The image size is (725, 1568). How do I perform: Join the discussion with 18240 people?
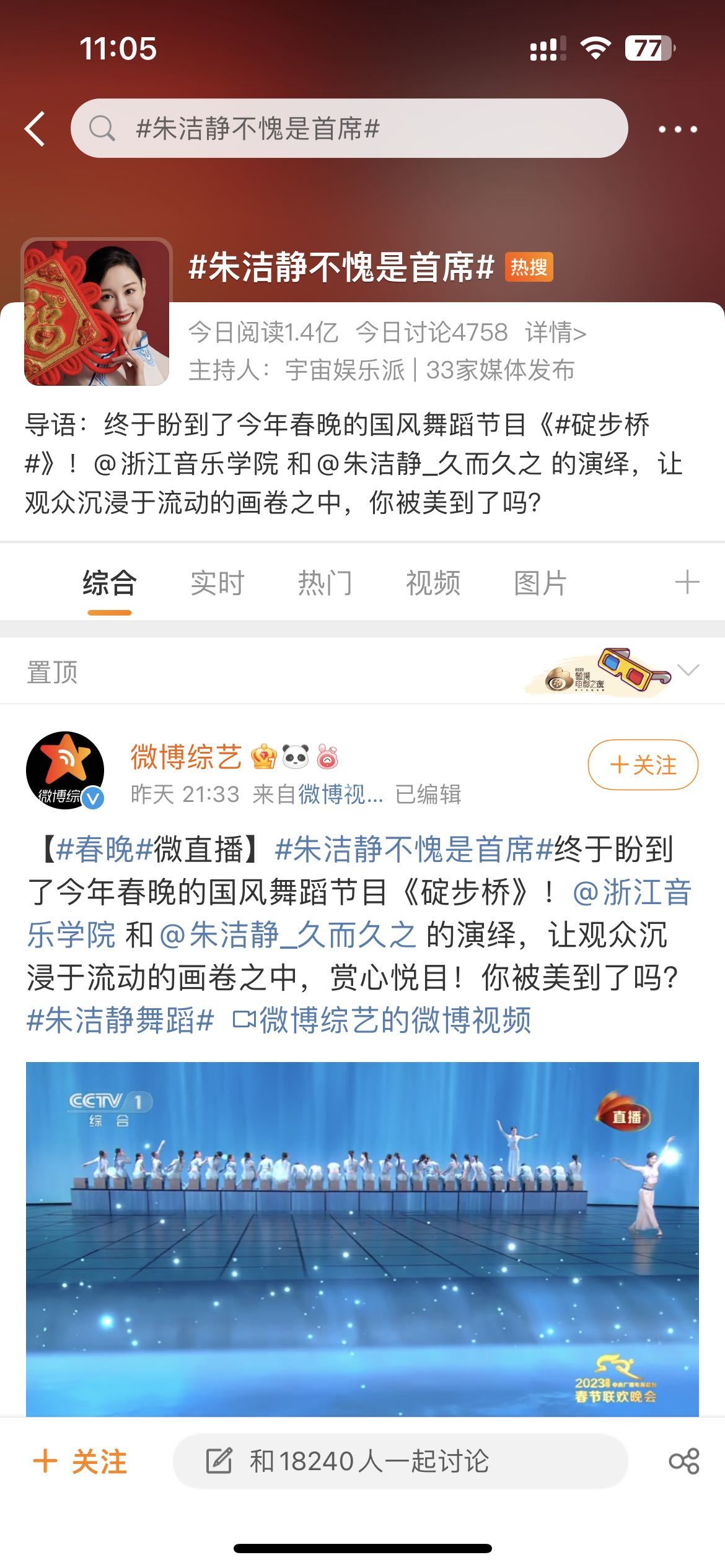pyautogui.click(x=400, y=1461)
